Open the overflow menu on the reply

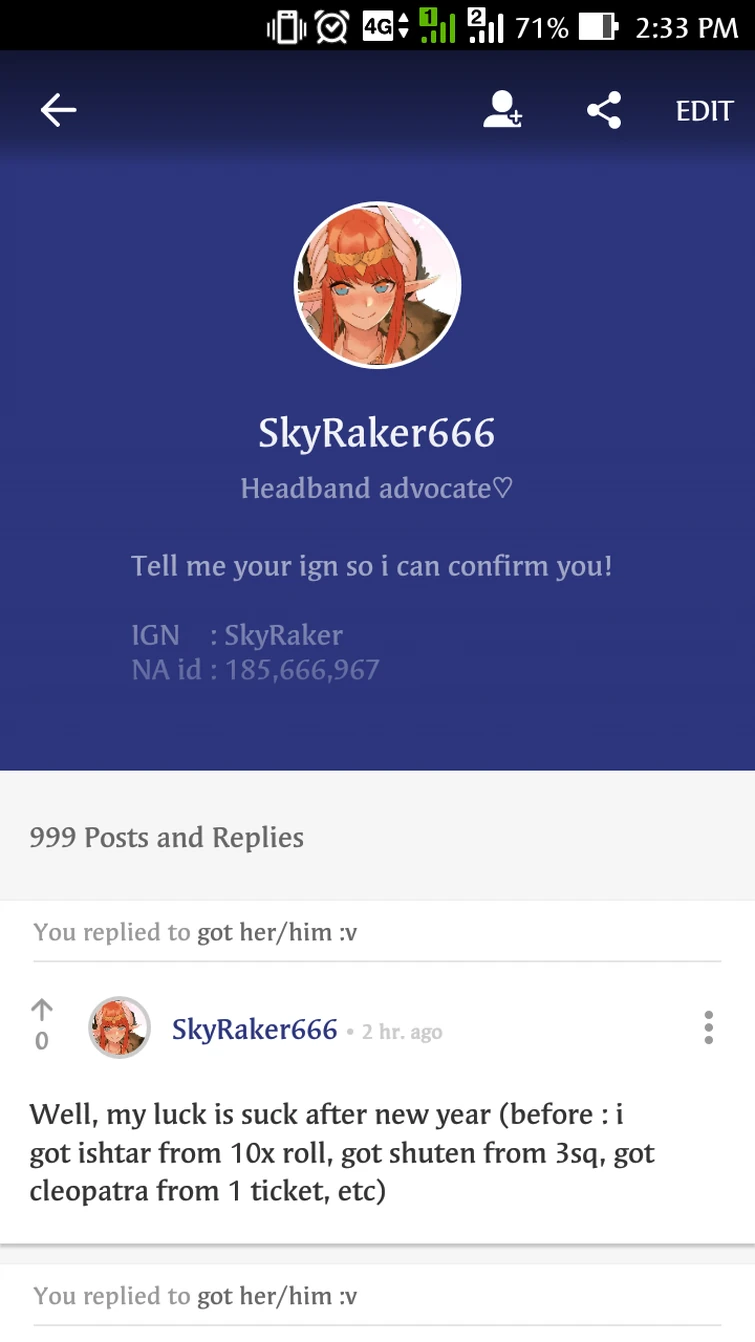pyautogui.click(x=708, y=1028)
